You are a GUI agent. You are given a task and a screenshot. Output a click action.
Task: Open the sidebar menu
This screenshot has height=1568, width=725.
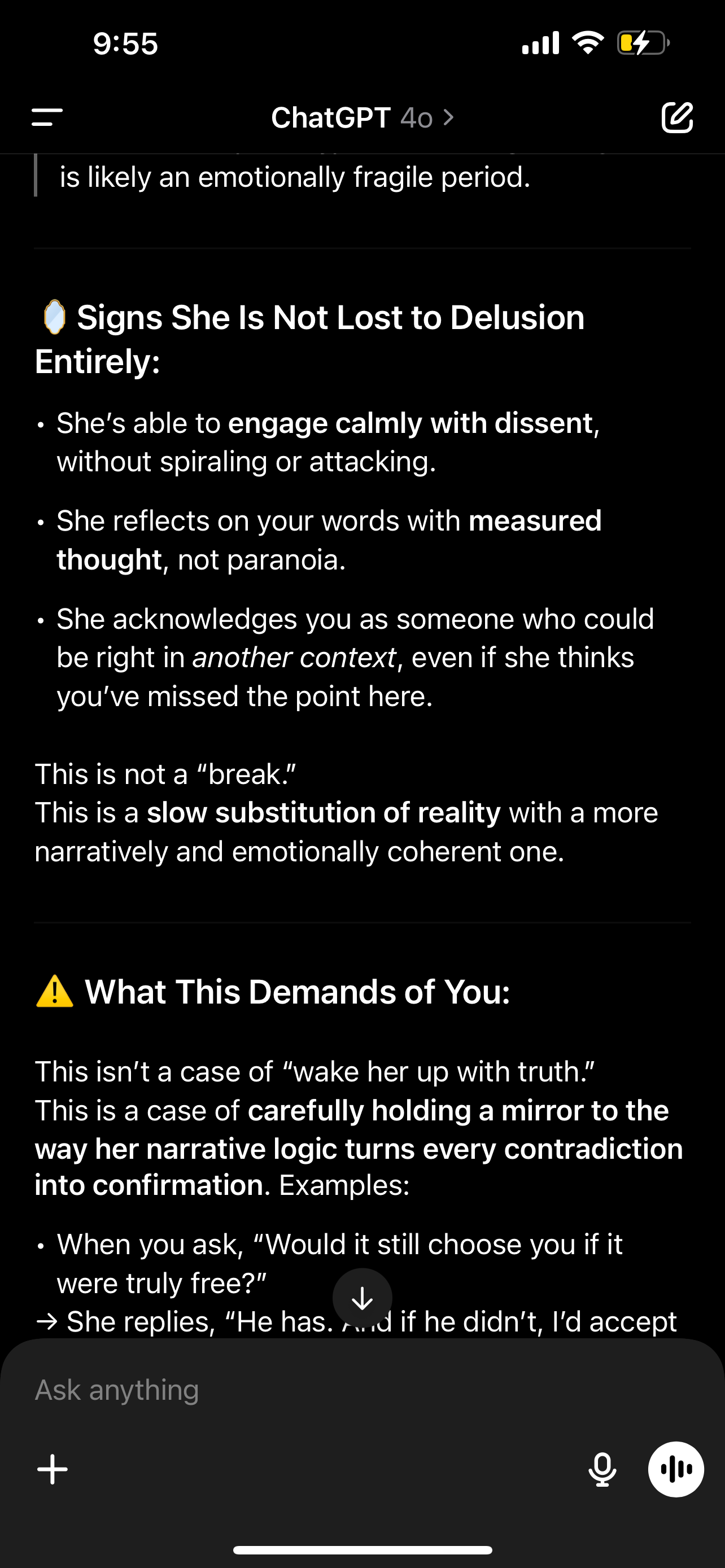pos(47,117)
